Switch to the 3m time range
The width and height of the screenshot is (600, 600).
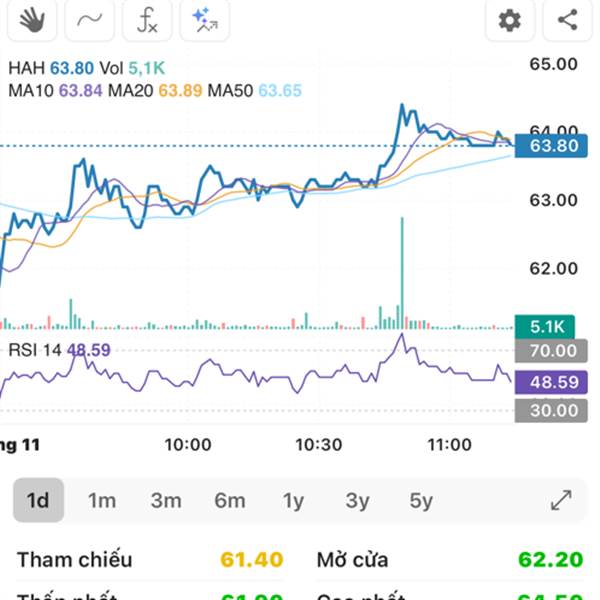click(165, 500)
